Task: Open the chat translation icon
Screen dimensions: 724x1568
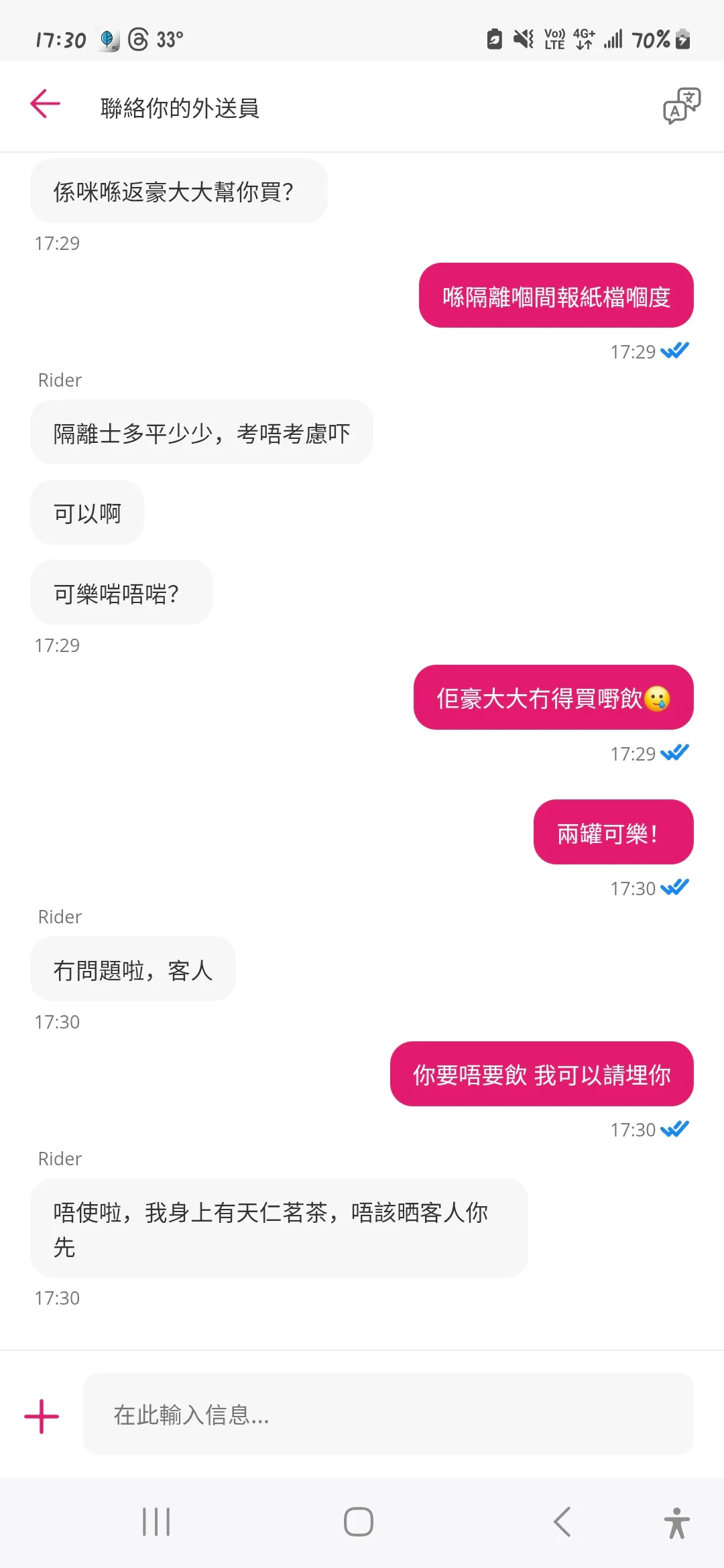Action: point(681,106)
